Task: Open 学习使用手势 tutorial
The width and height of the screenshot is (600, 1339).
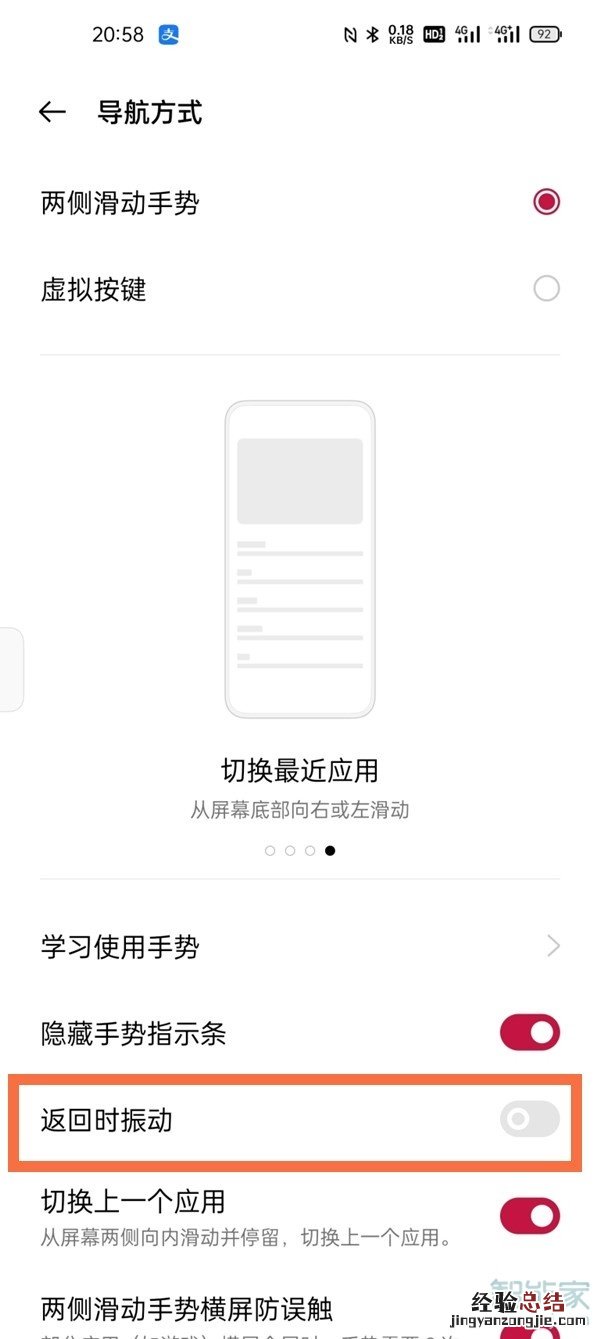Action: click(300, 946)
